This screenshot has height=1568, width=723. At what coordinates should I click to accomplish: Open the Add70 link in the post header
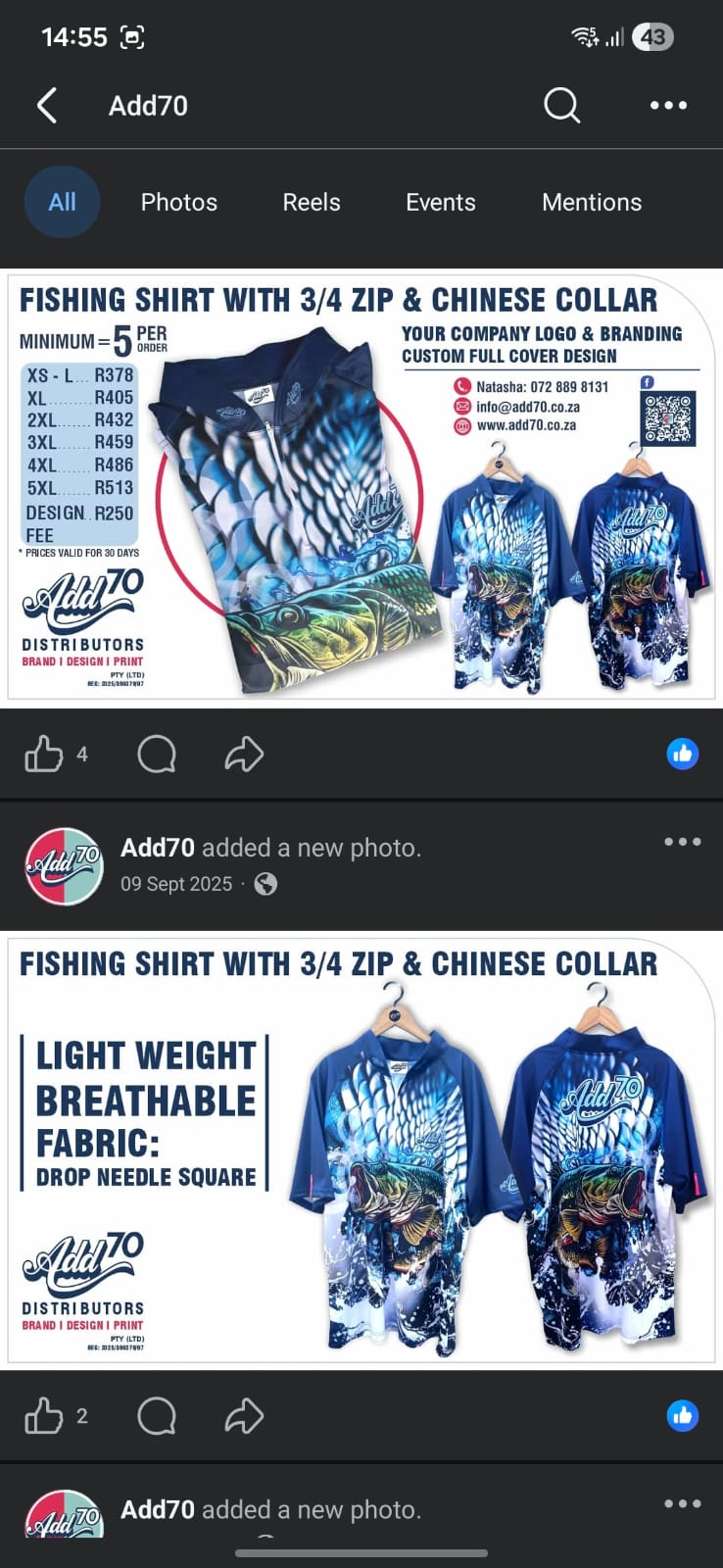point(157,847)
